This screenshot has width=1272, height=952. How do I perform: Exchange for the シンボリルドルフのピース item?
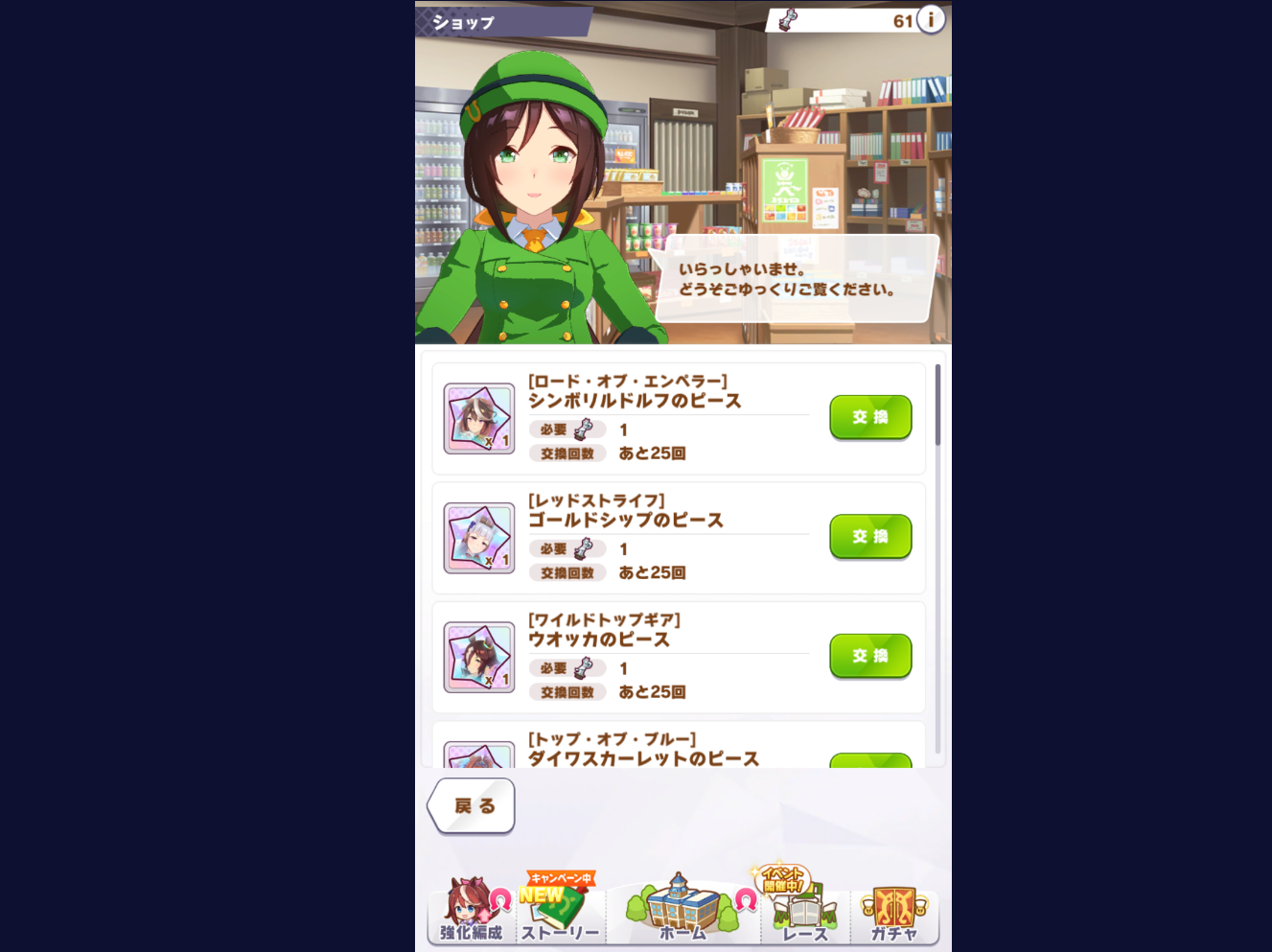pos(869,417)
